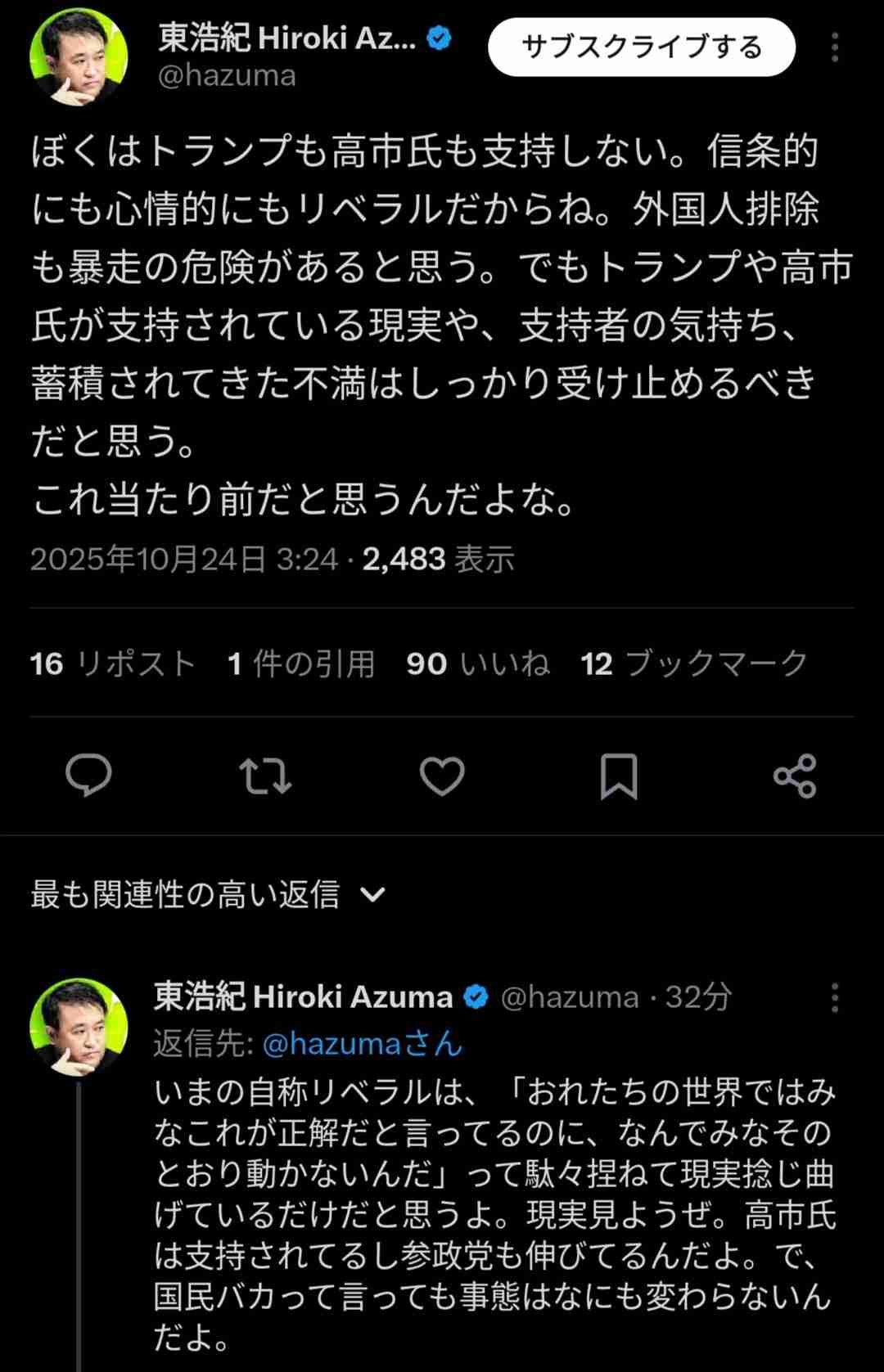The width and height of the screenshot is (884, 1372).
Task: Reply to the main post
Action: [88, 776]
